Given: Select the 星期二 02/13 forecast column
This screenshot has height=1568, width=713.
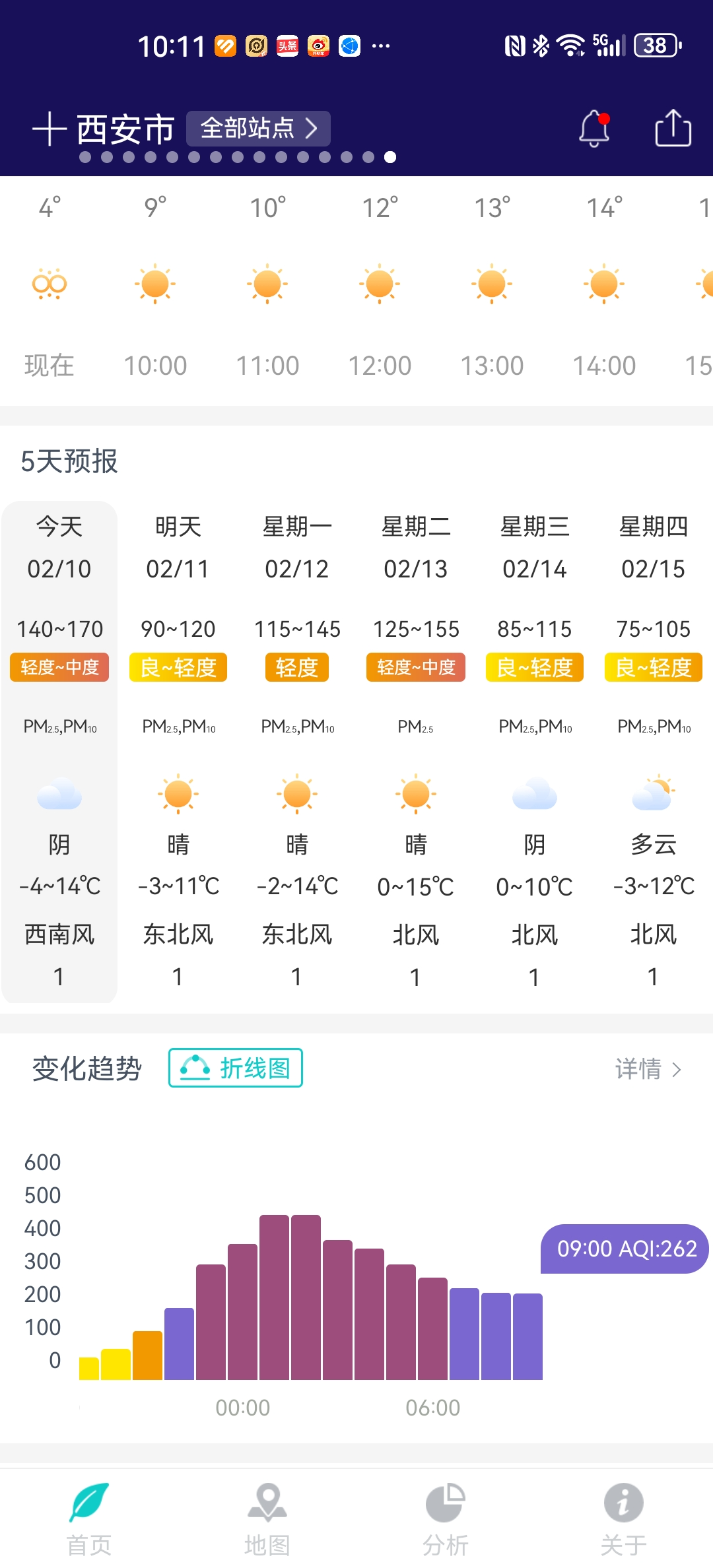Looking at the screenshot, I should 416,752.
